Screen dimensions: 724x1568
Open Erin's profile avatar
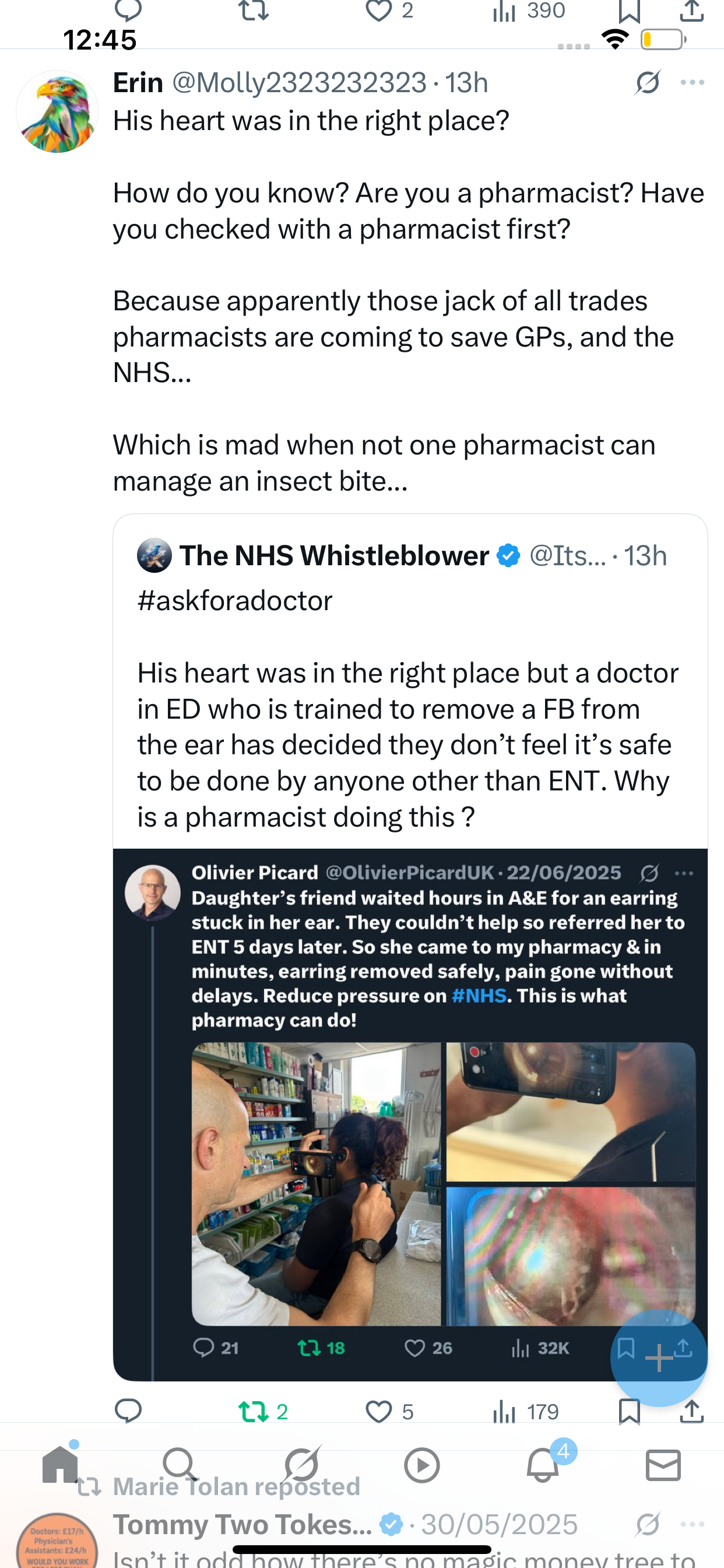click(x=57, y=112)
